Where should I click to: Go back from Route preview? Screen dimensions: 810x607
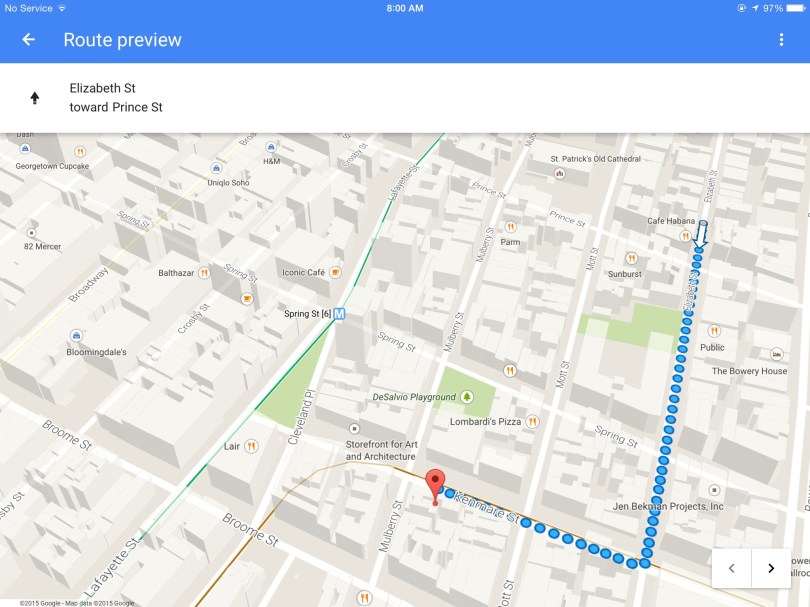(29, 40)
